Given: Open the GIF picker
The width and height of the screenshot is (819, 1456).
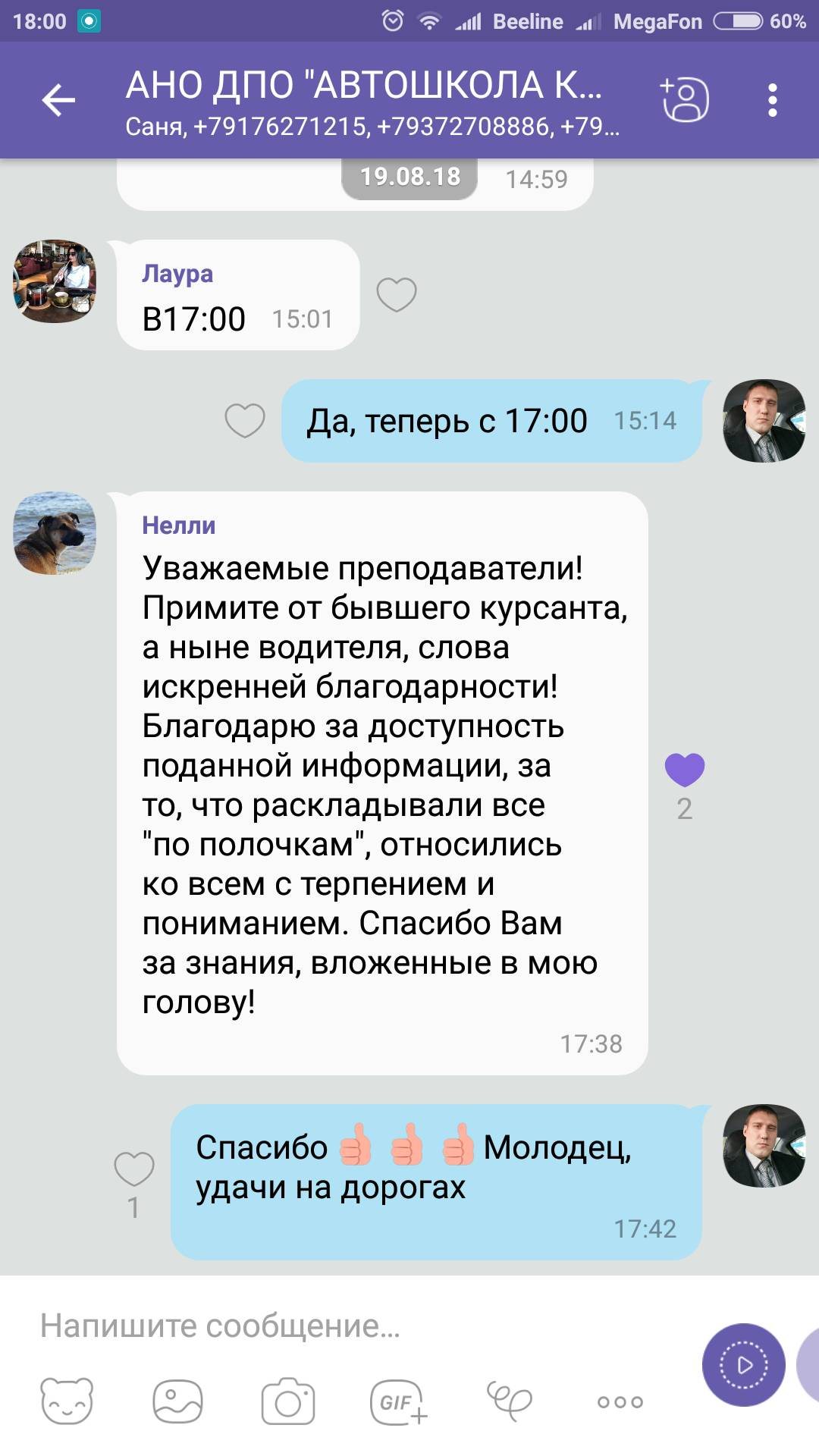Looking at the screenshot, I should point(398,1401).
